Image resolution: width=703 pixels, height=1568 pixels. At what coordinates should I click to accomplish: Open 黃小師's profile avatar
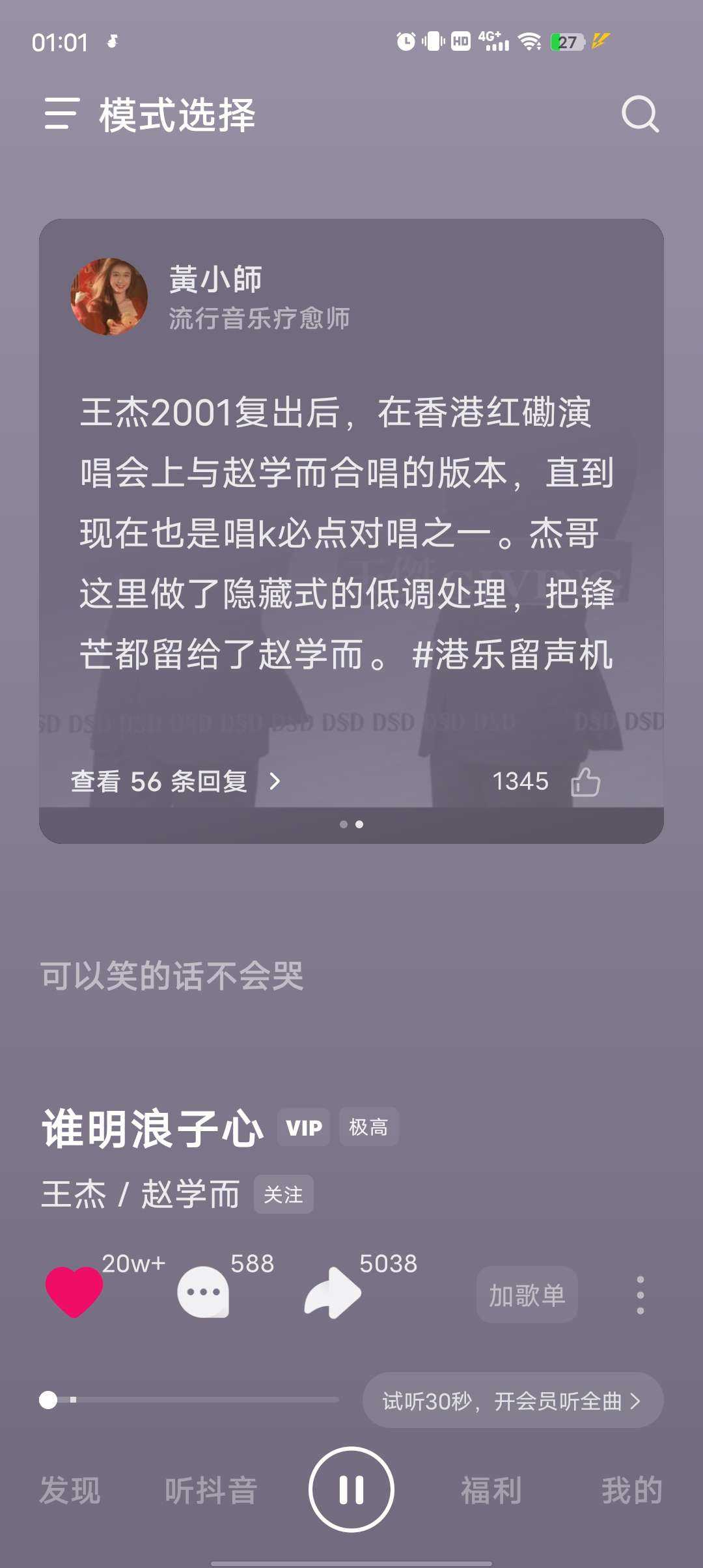(x=109, y=297)
